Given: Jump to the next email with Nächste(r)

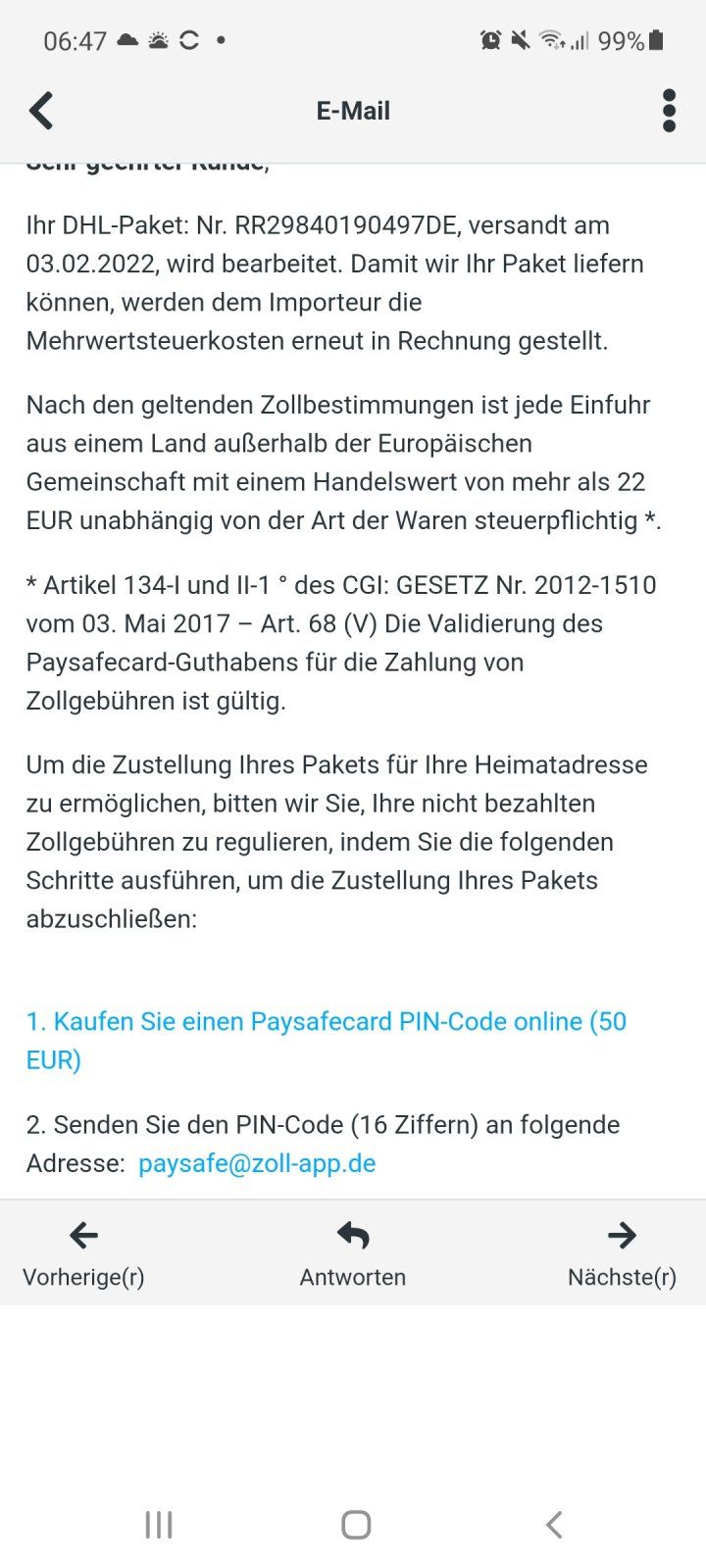Looking at the screenshot, I should (x=622, y=1252).
